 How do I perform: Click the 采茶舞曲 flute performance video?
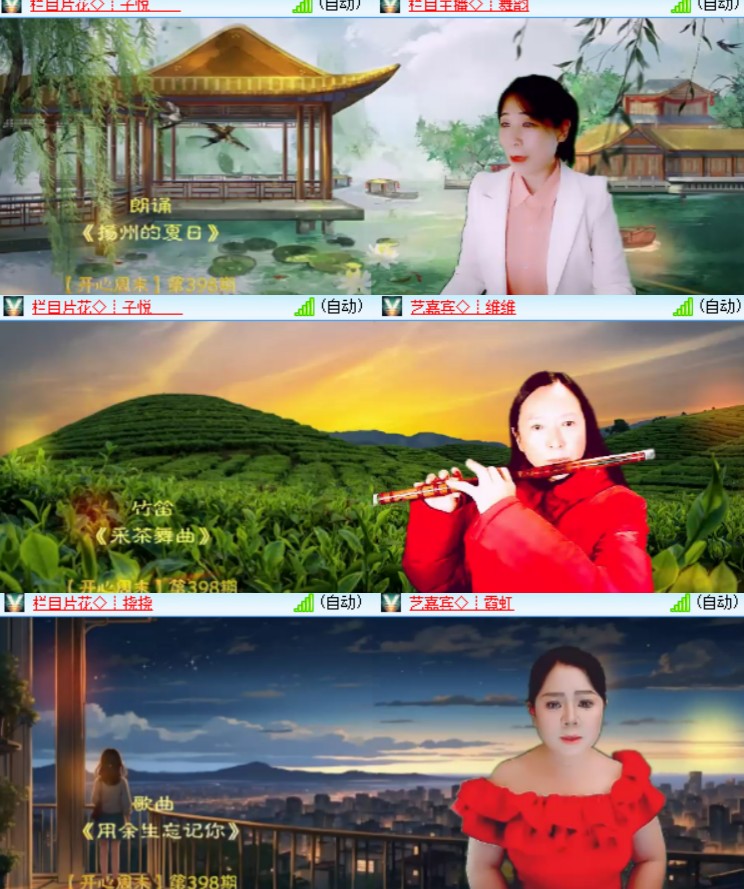click(x=372, y=455)
